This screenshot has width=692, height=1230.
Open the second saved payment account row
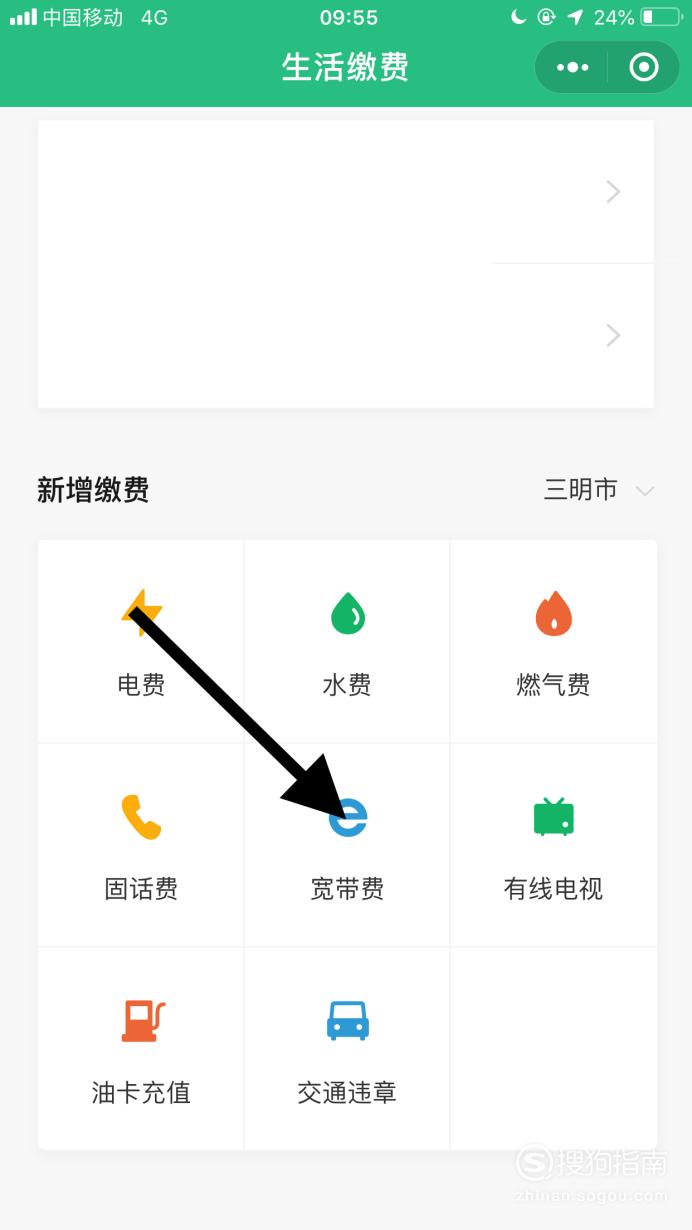click(346, 336)
